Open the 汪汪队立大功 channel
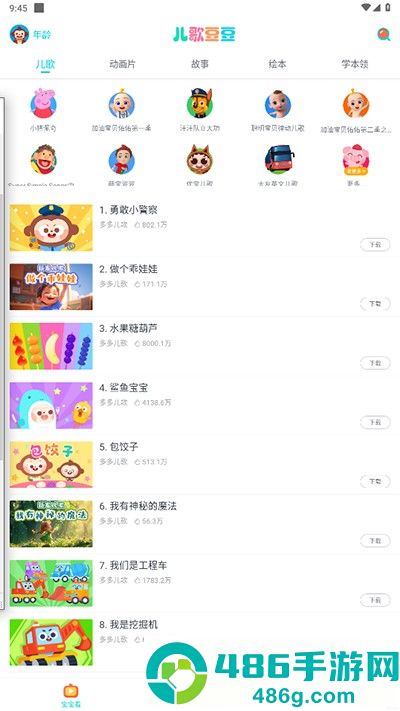The width and height of the screenshot is (400, 711). click(x=200, y=110)
